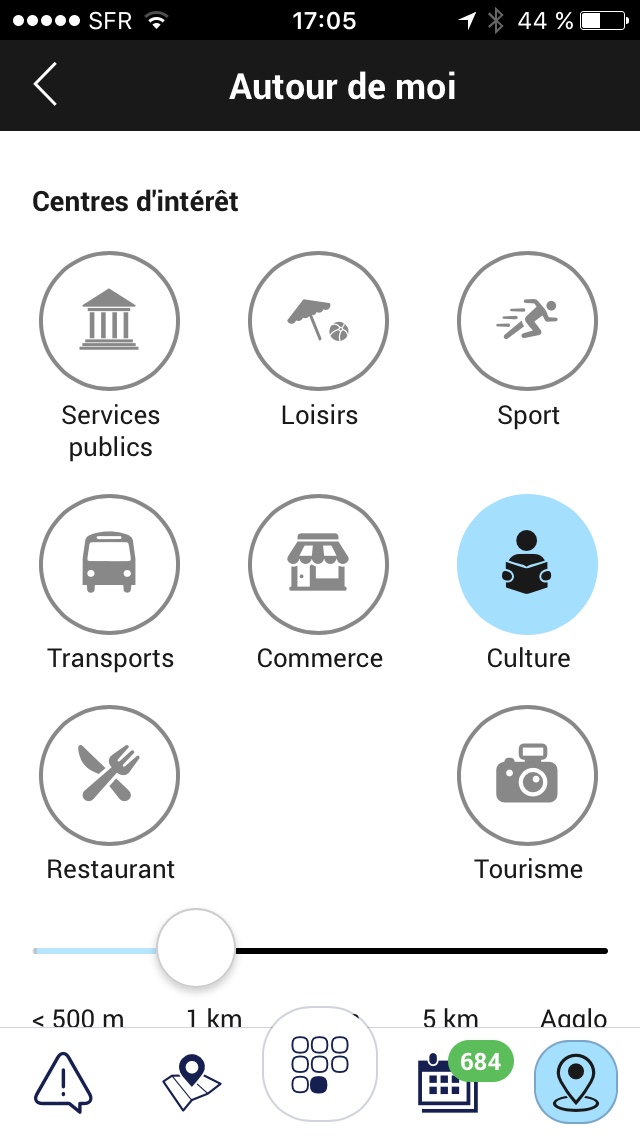The height and width of the screenshot is (1136, 640).
Task: Switch to the map tab
Action: tap(192, 1082)
